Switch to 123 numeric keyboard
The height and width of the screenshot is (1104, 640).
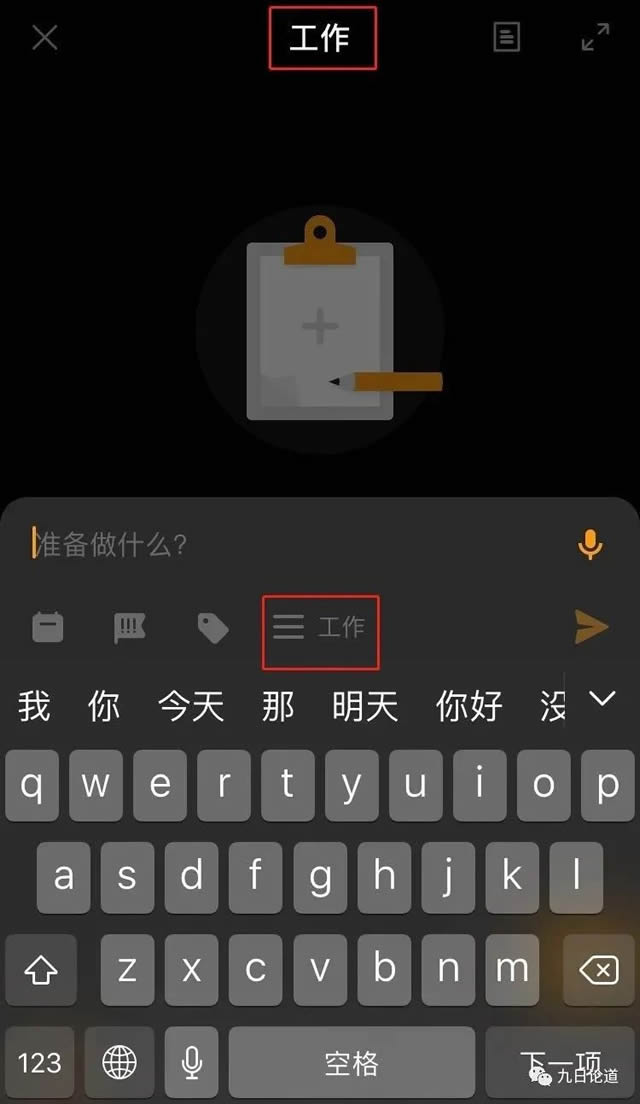tap(40, 1062)
